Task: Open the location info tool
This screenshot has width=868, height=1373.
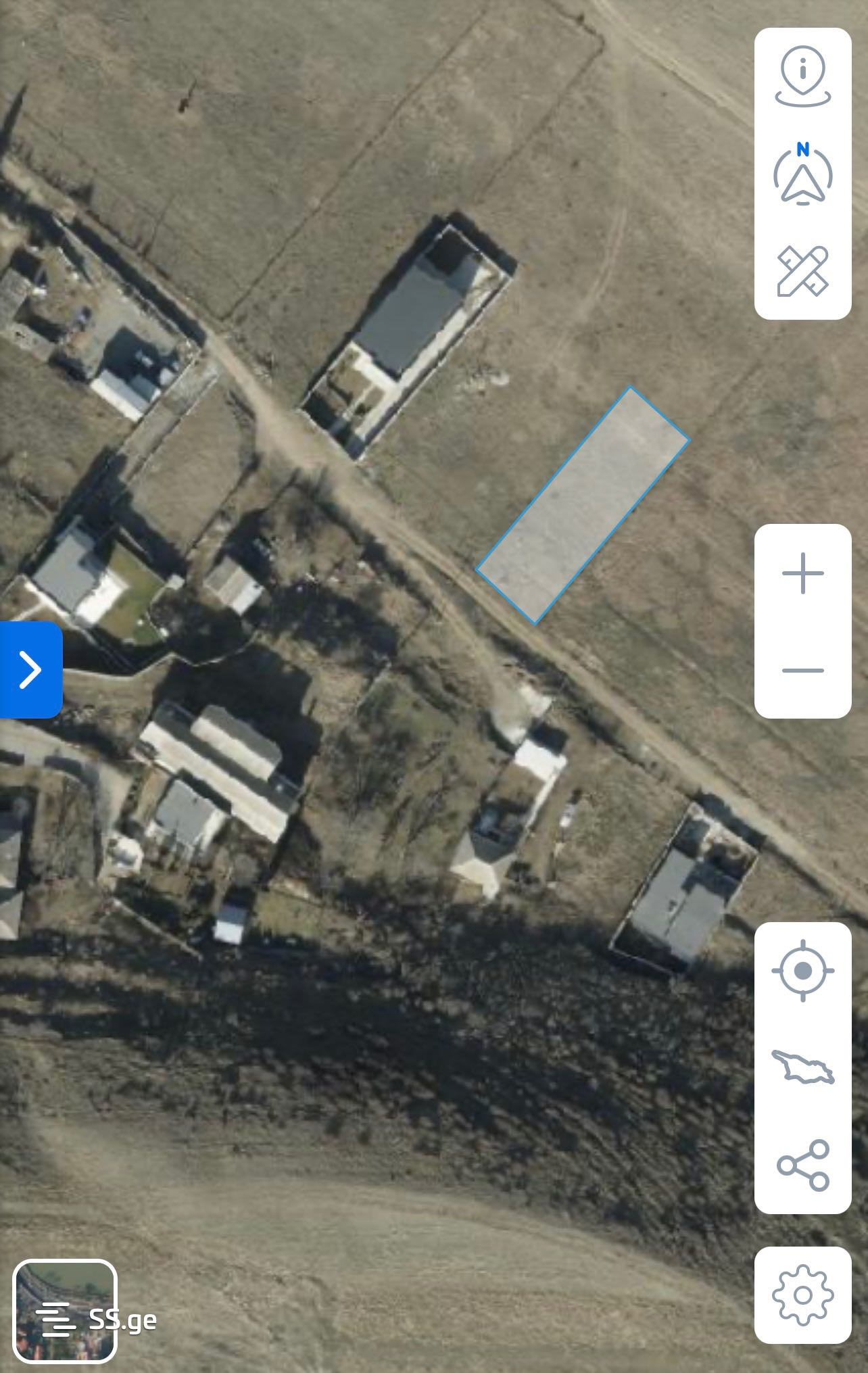Action: tap(802, 76)
